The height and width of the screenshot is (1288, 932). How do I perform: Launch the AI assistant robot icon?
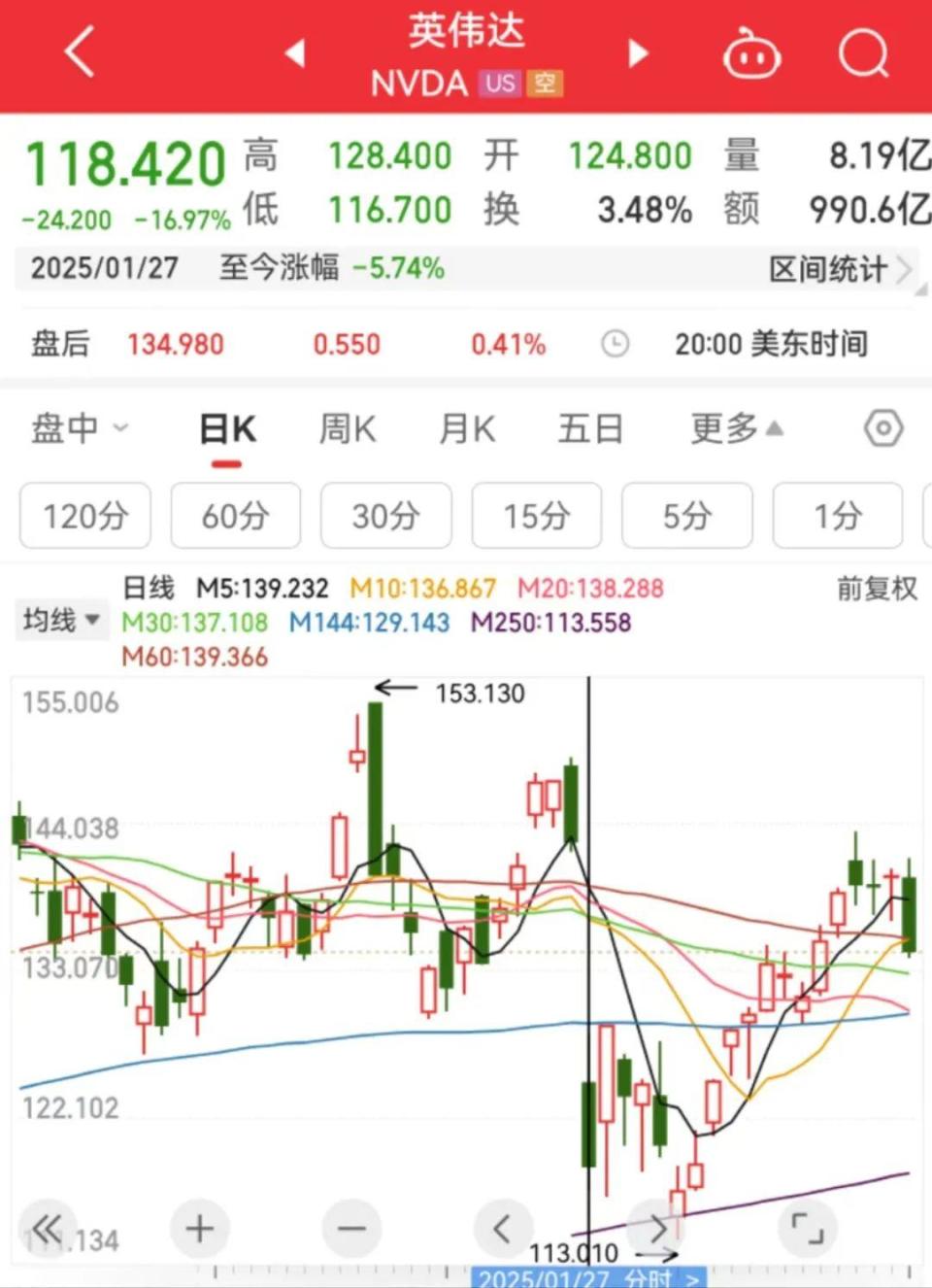[750, 53]
